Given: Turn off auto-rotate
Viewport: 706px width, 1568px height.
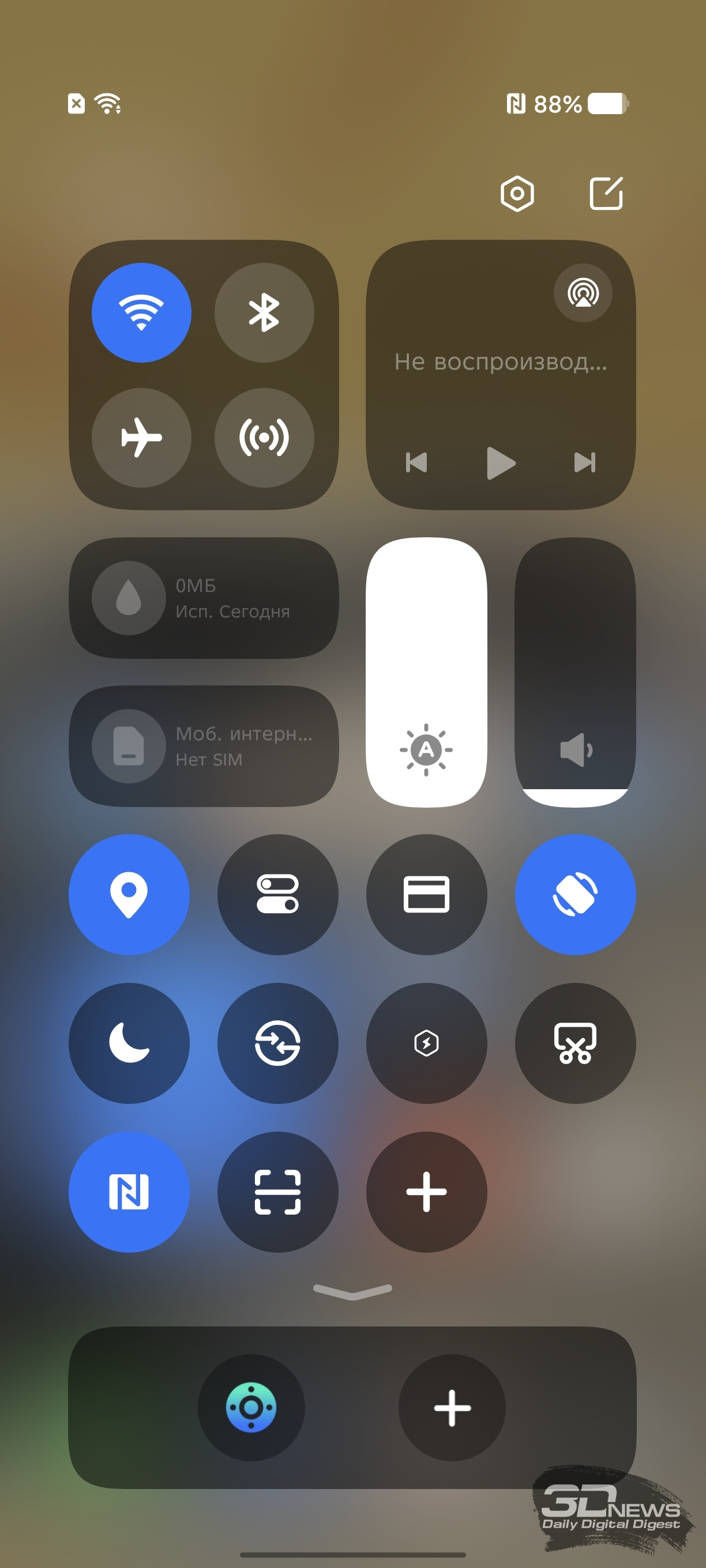Looking at the screenshot, I should point(575,894).
